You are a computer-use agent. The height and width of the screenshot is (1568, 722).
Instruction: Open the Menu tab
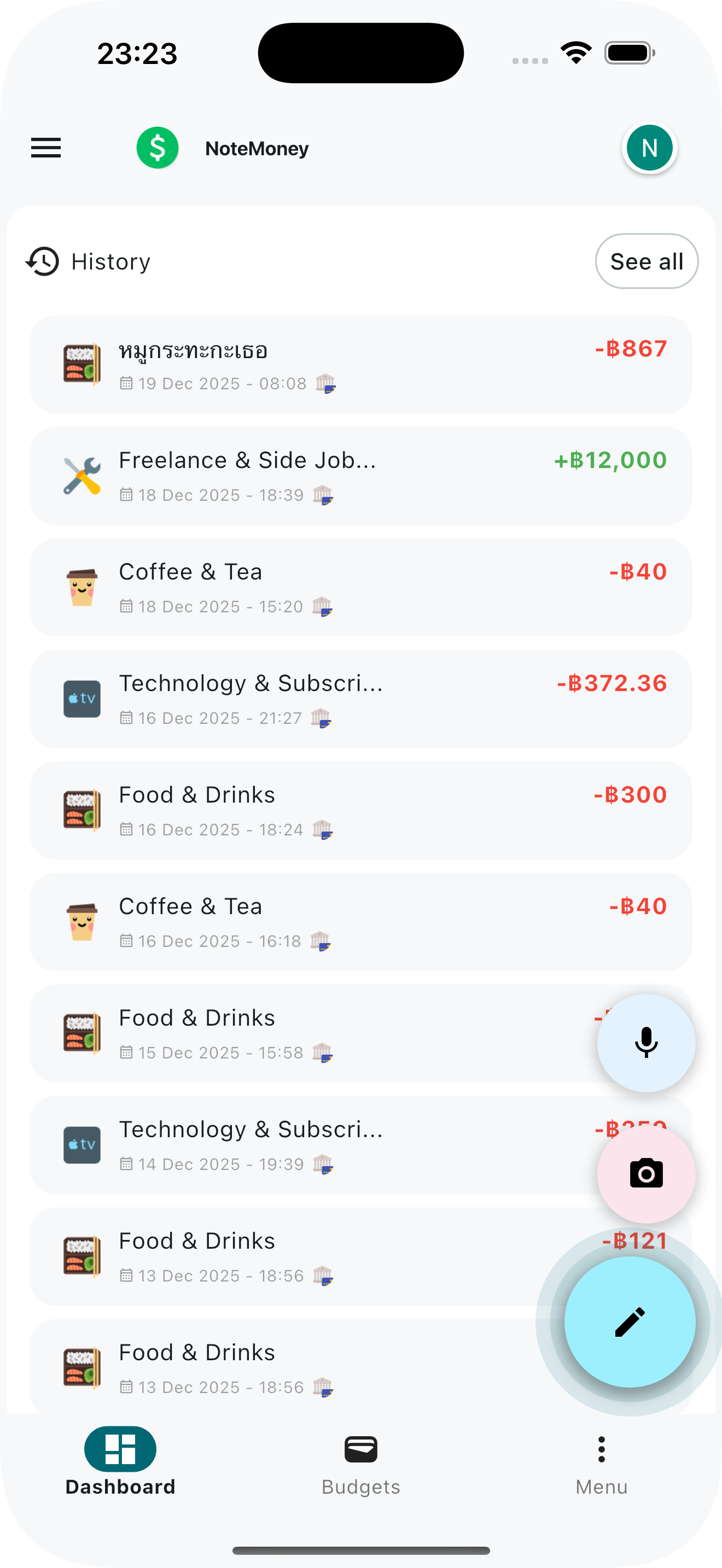pos(601,1462)
